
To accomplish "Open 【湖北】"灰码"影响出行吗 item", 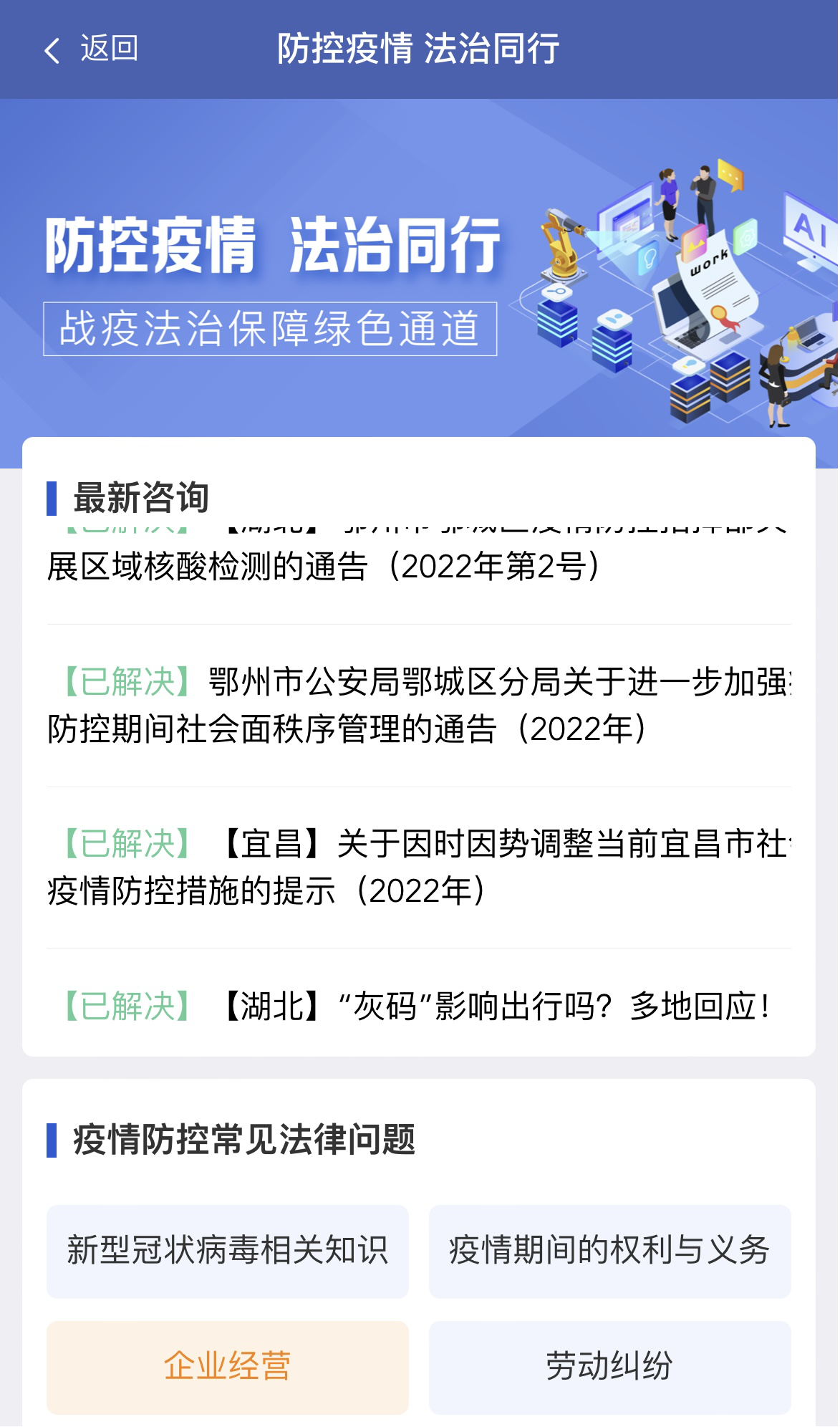I will click(418, 1006).
